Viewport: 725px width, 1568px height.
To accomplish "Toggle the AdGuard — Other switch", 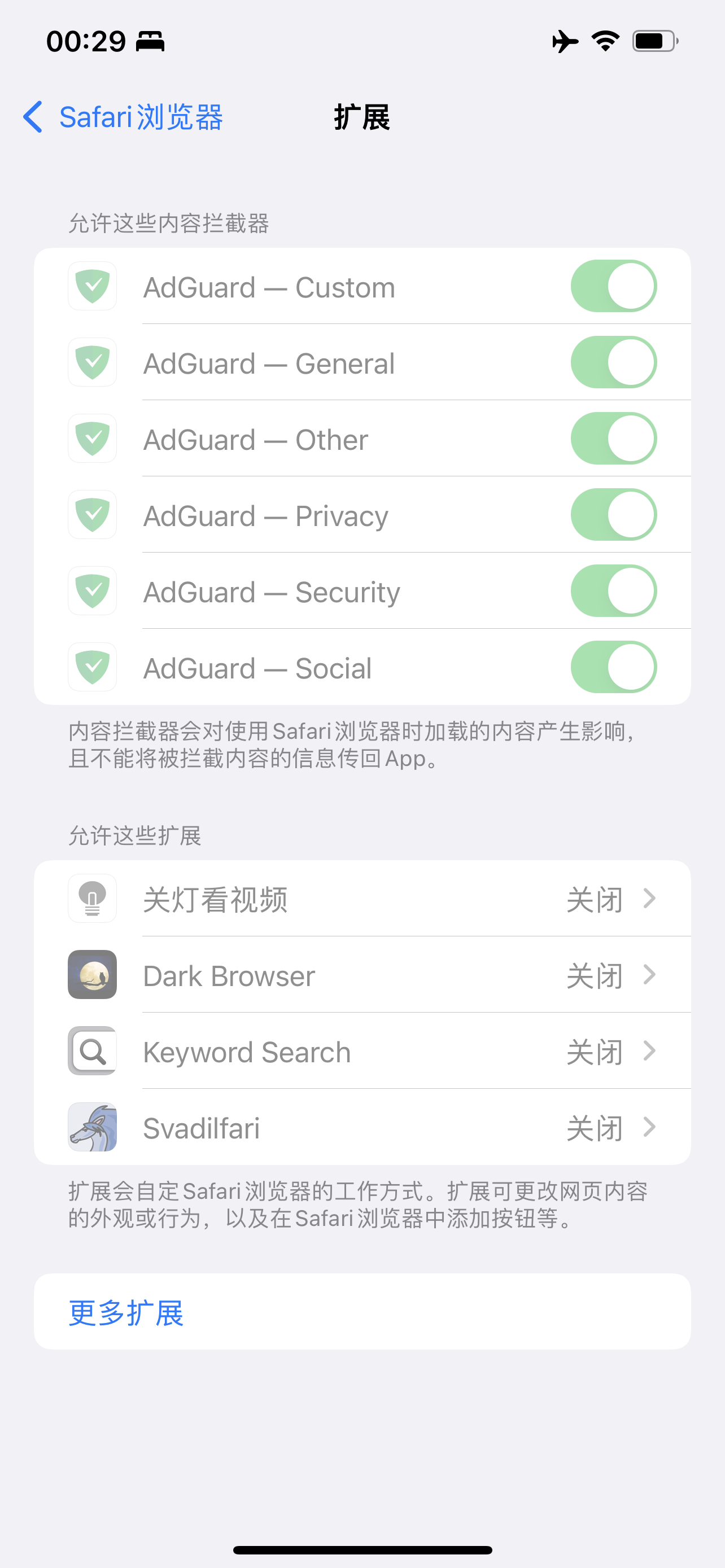I will (x=613, y=438).
